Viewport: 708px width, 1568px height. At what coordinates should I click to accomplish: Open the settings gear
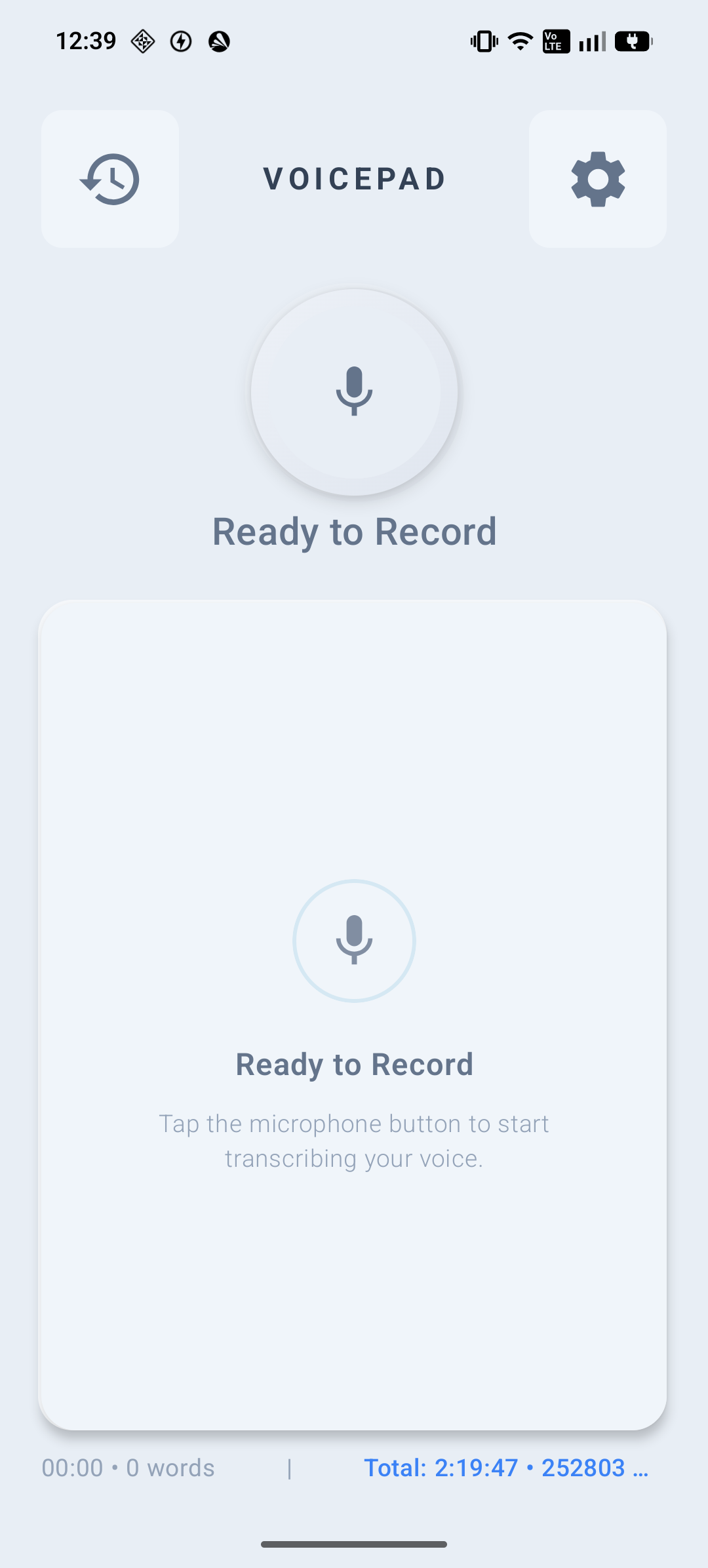[x=598, y=179]
